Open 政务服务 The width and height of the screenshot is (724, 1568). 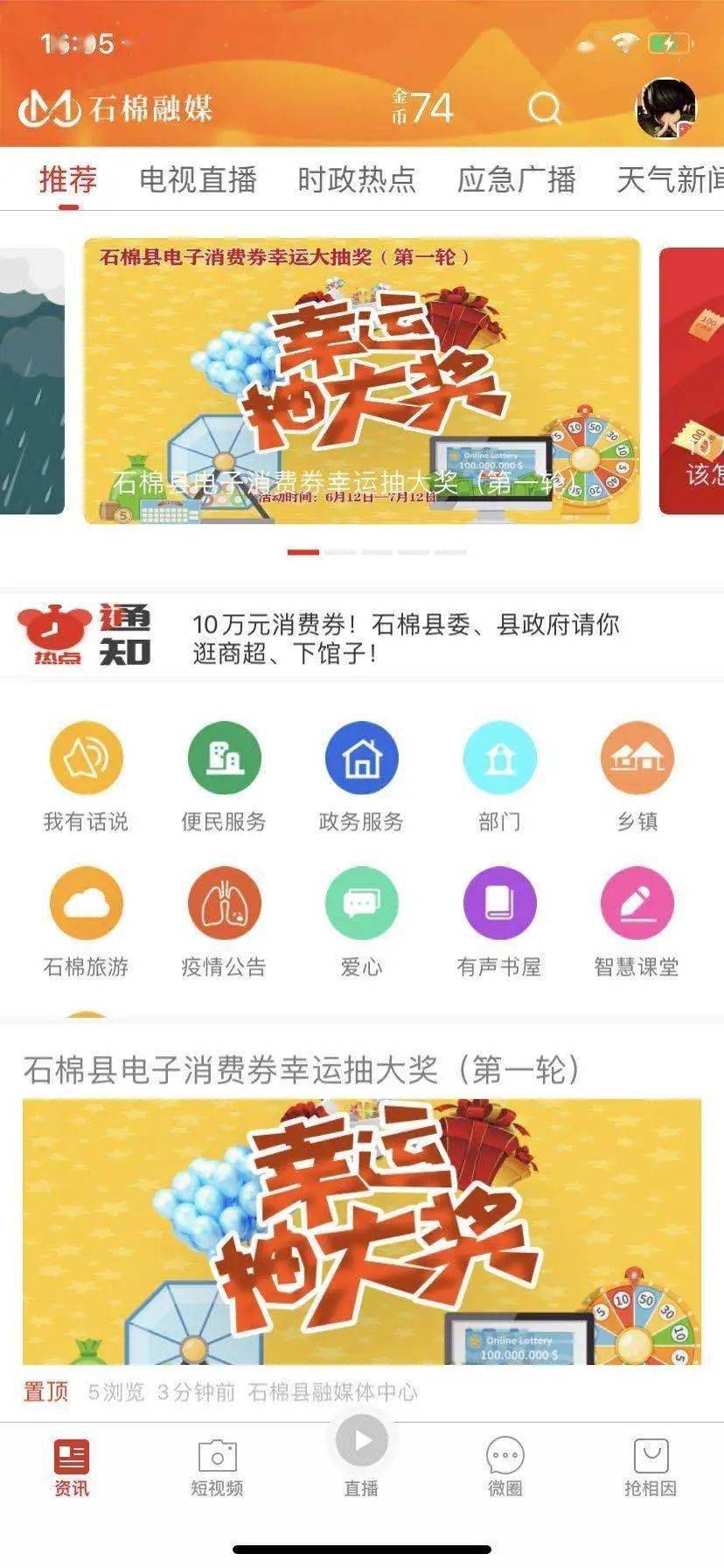[x=361, y=776]
